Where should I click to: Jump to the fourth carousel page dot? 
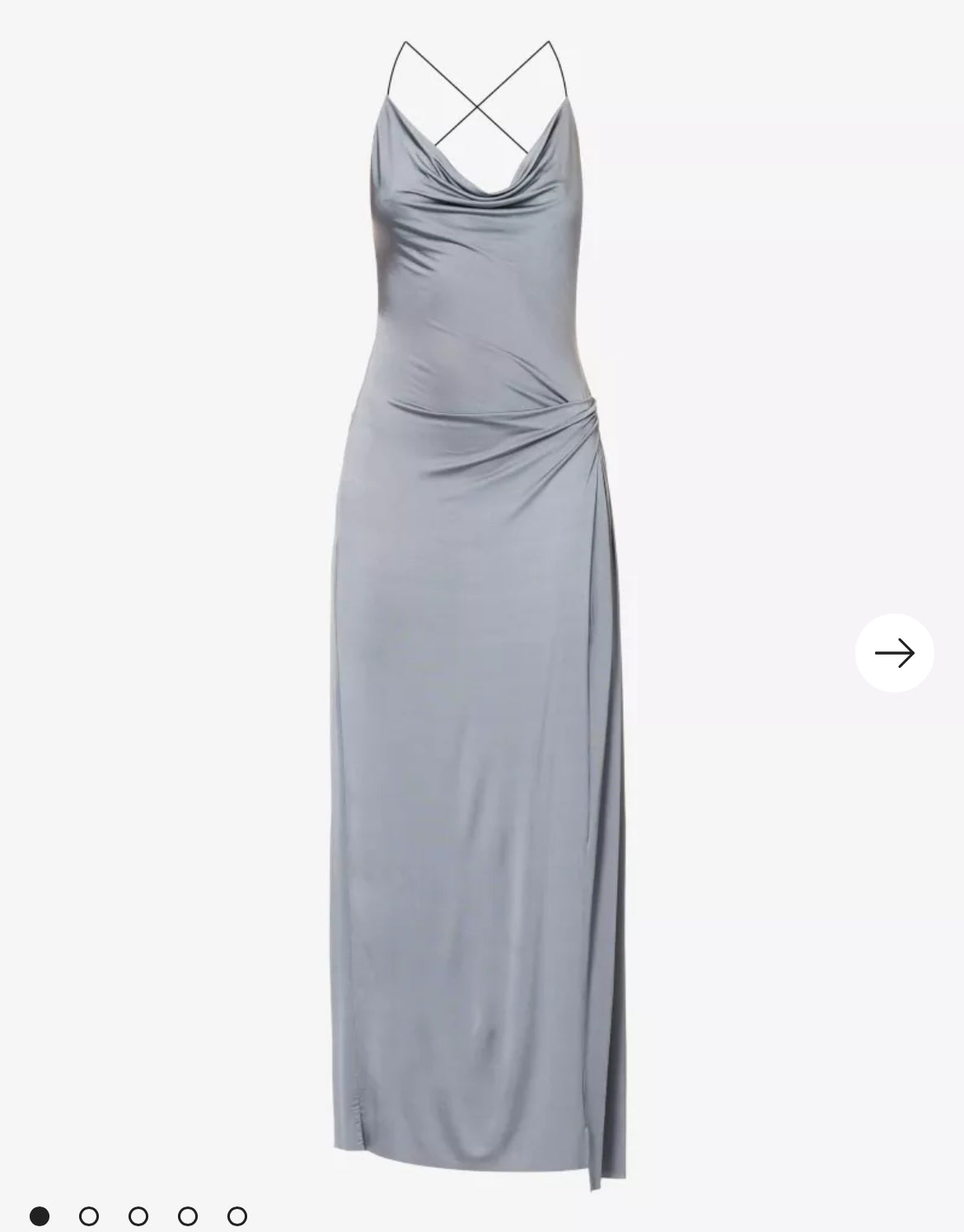pos(188,1216)
